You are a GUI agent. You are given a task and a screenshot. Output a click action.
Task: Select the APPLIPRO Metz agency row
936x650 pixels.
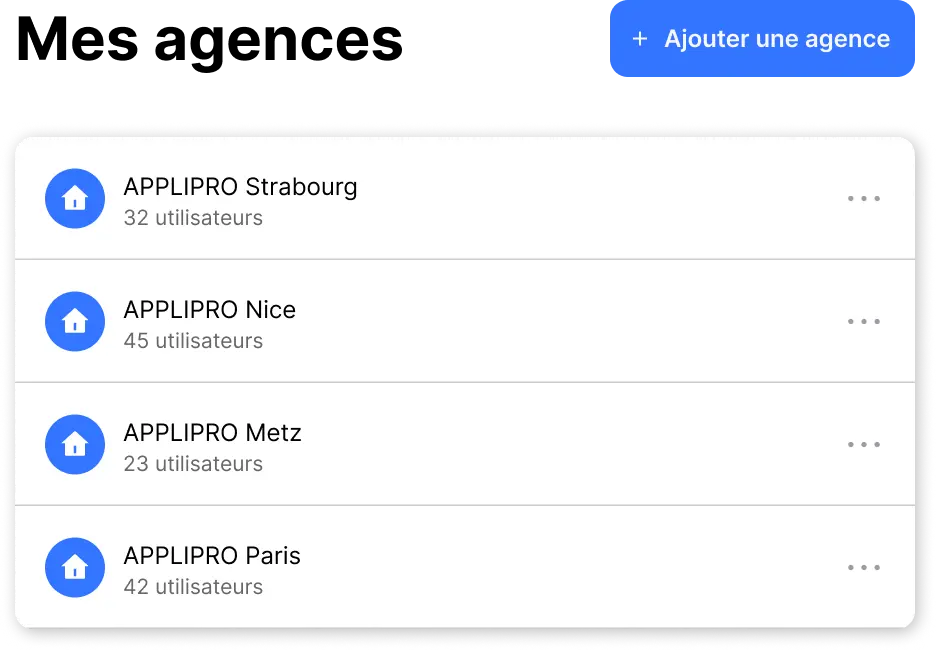pyautogui.click(x=212, y=434)
